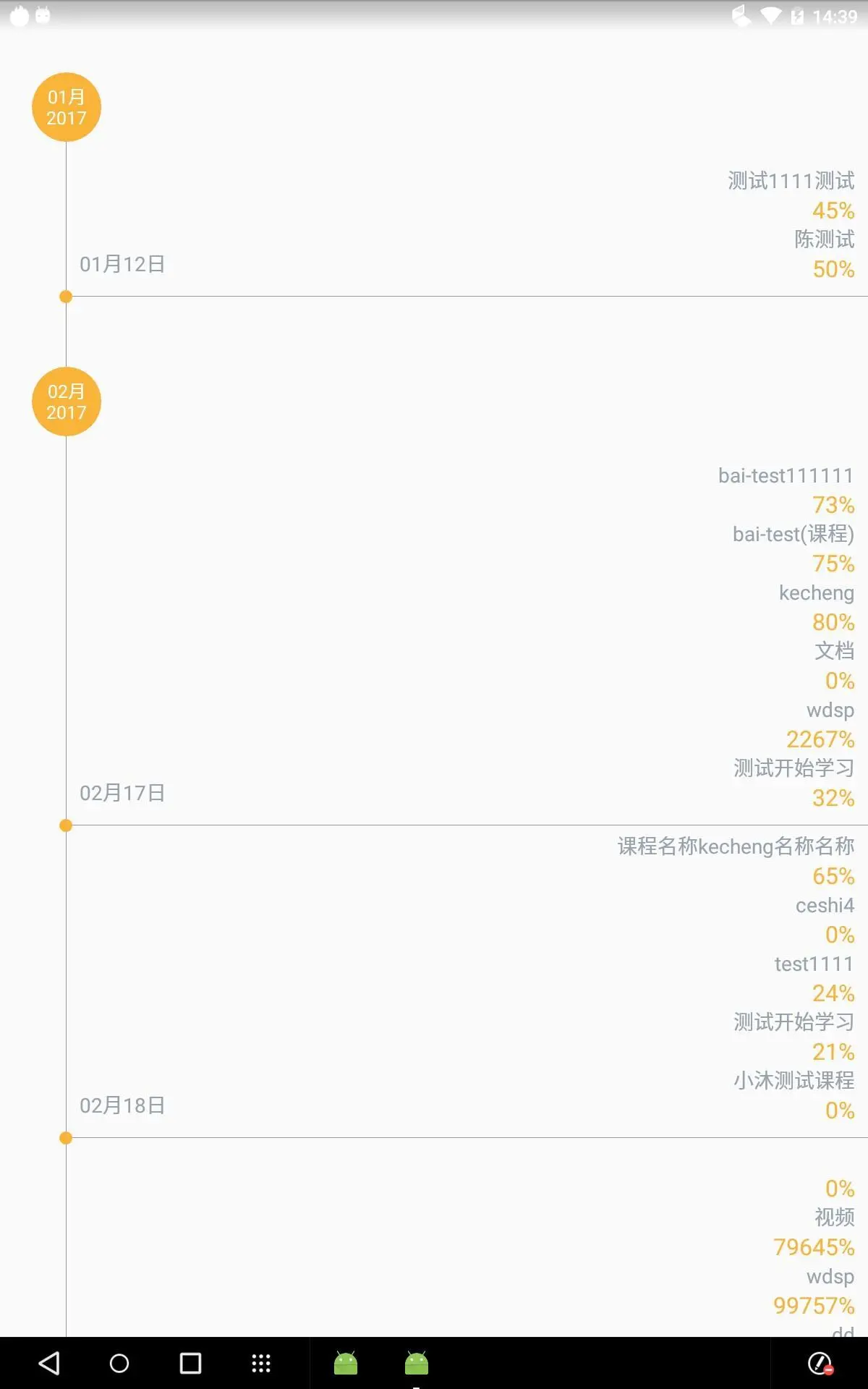Select the 02月 2017 month marker
The height and width of the screenshot is (1389, 868).
pyautogui.click(x=66, y=402)
